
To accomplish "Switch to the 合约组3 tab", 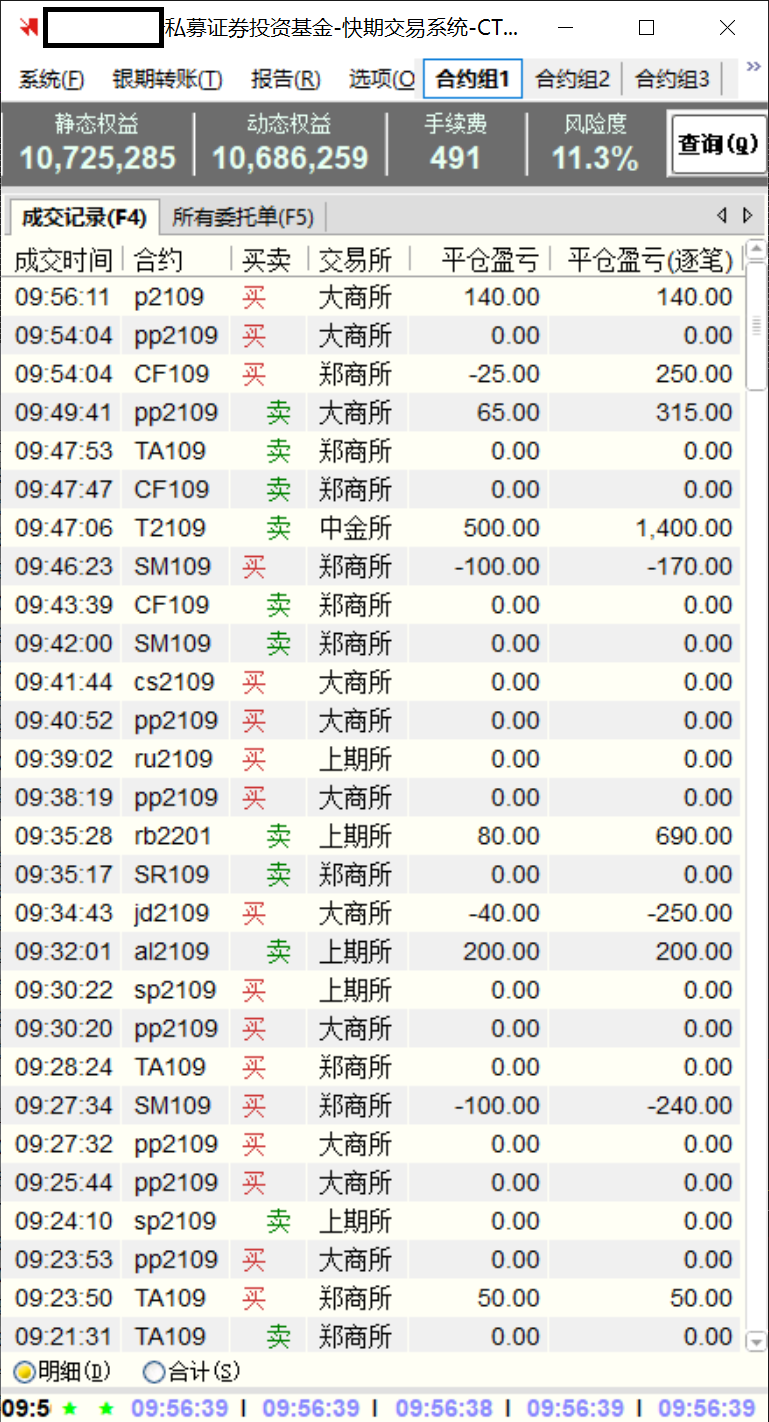I will 672,79.
